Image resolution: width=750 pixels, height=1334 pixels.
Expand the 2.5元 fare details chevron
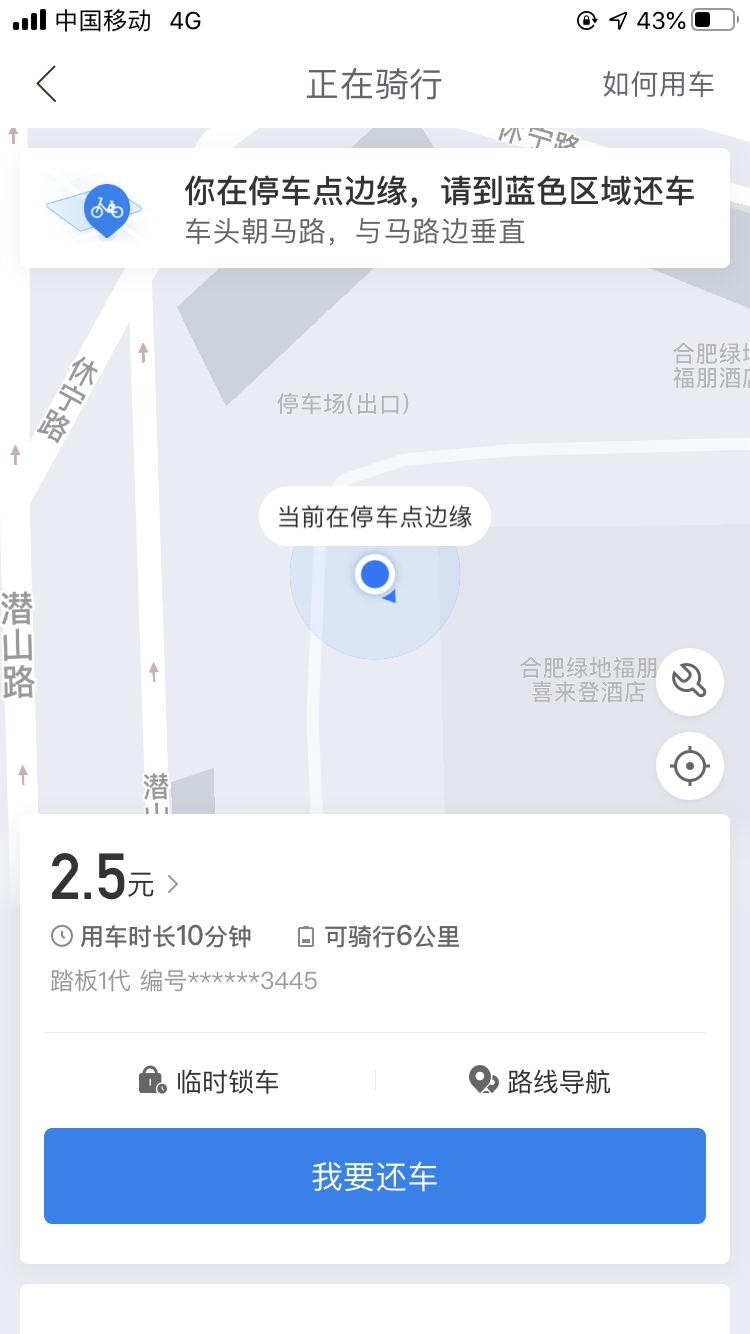172,882
